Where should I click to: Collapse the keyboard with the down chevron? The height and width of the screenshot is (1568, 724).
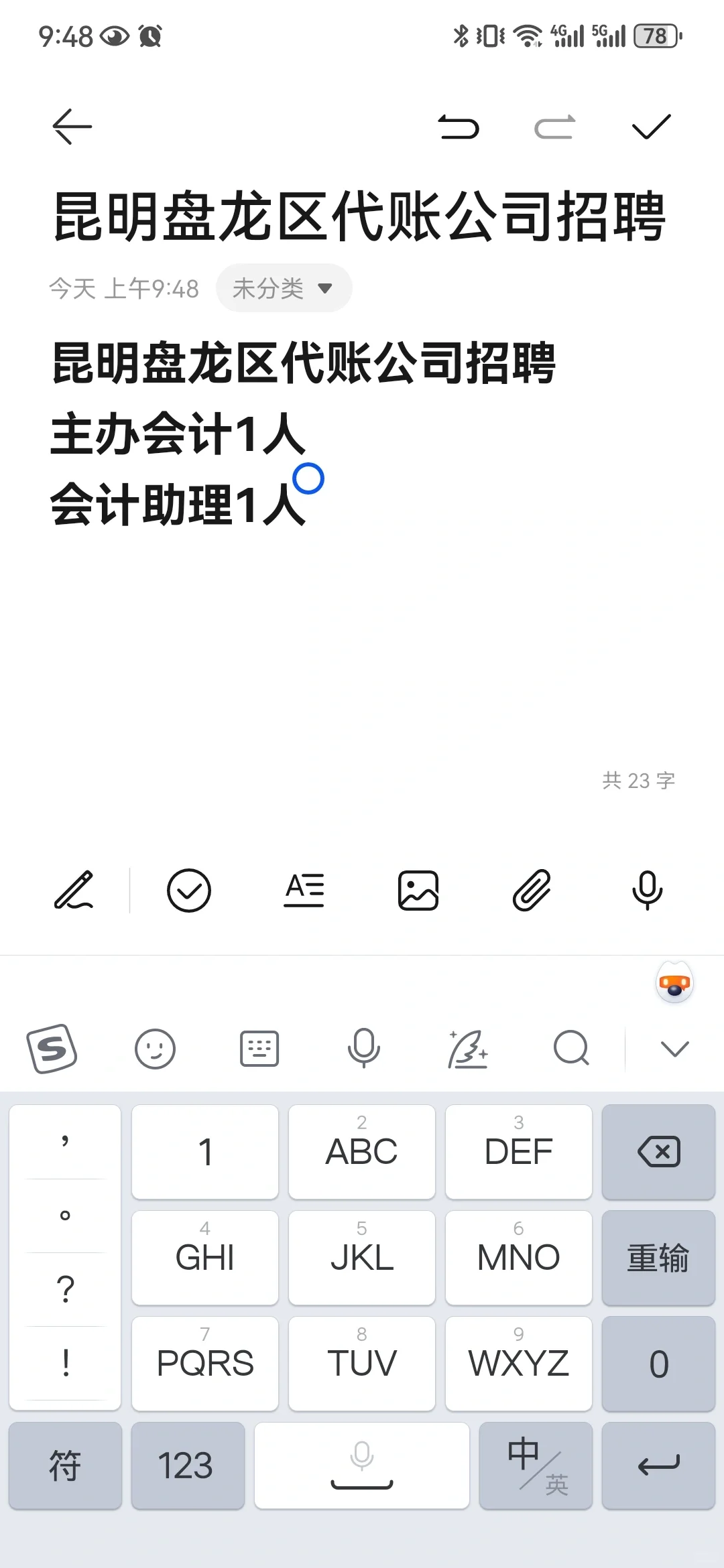pos(674,1049)
